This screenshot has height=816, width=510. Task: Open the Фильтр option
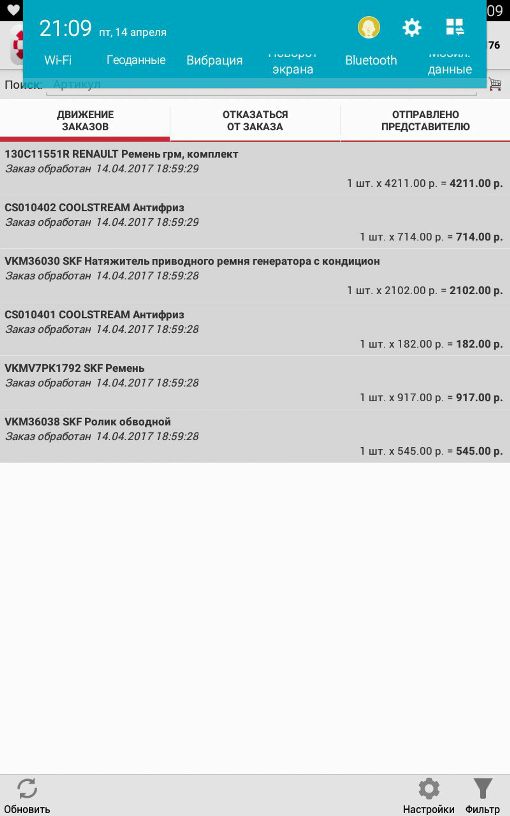point(482,796)
